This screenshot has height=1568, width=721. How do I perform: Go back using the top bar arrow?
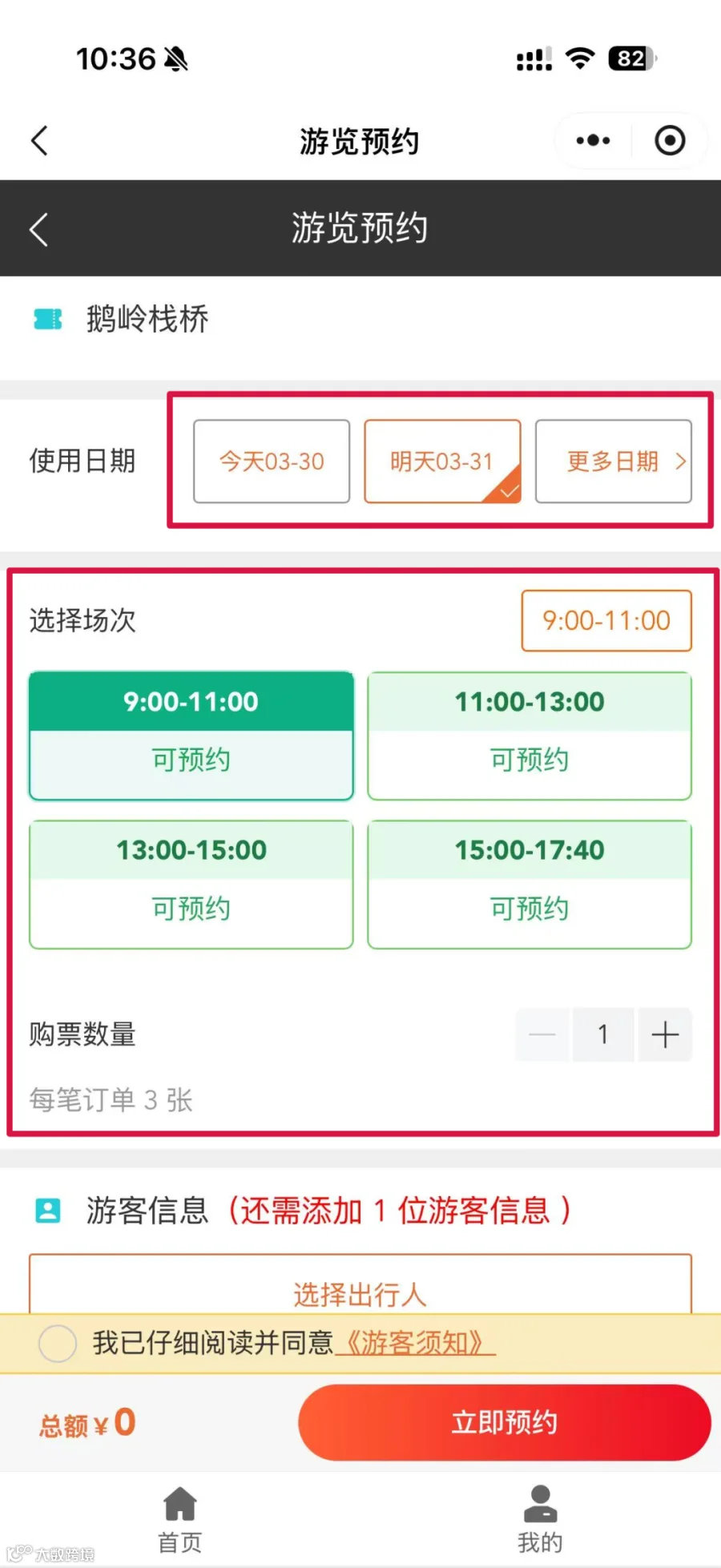[39, 141]
